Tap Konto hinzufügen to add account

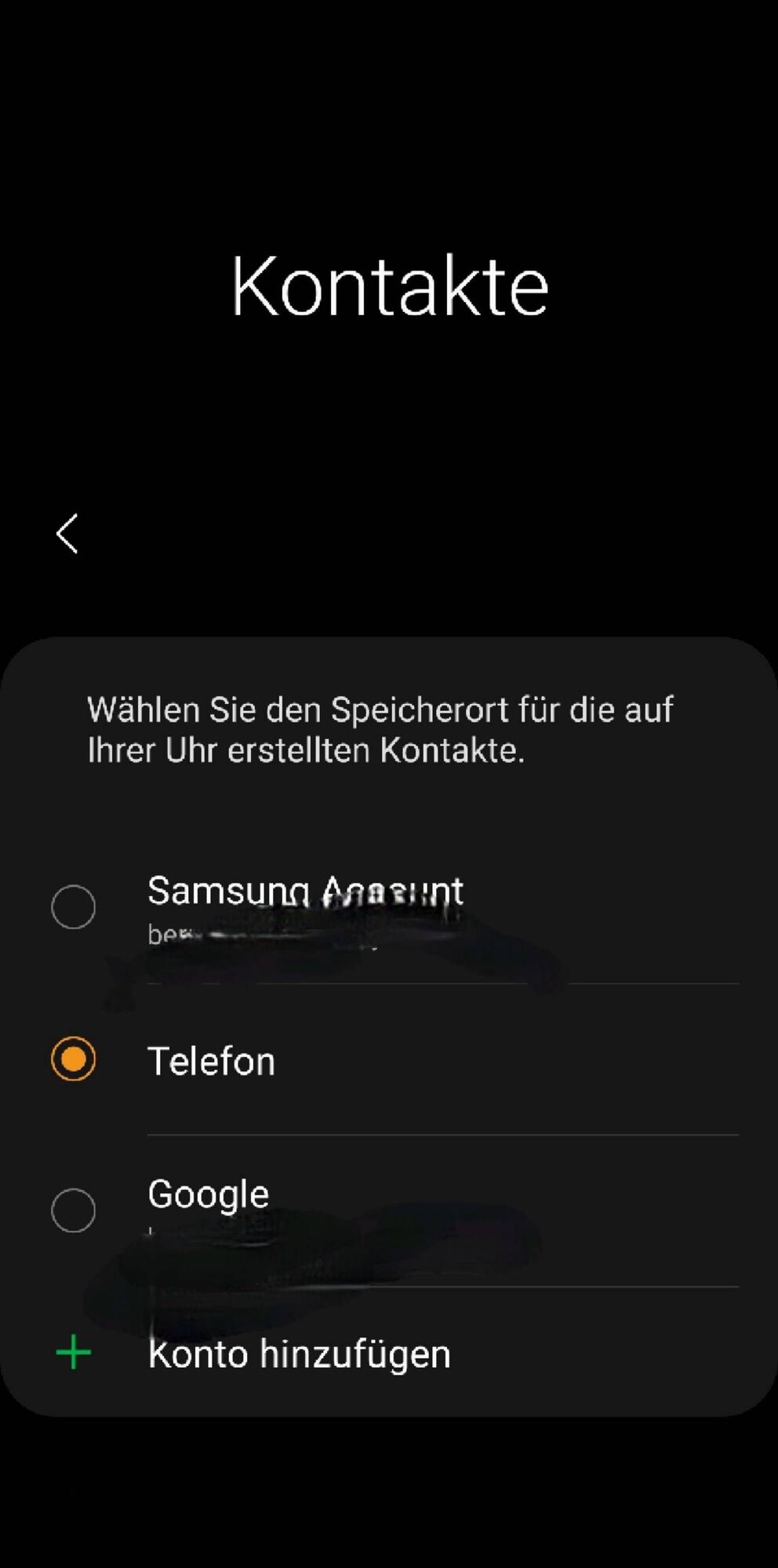pyautogui.click(x=298, y=1354)
